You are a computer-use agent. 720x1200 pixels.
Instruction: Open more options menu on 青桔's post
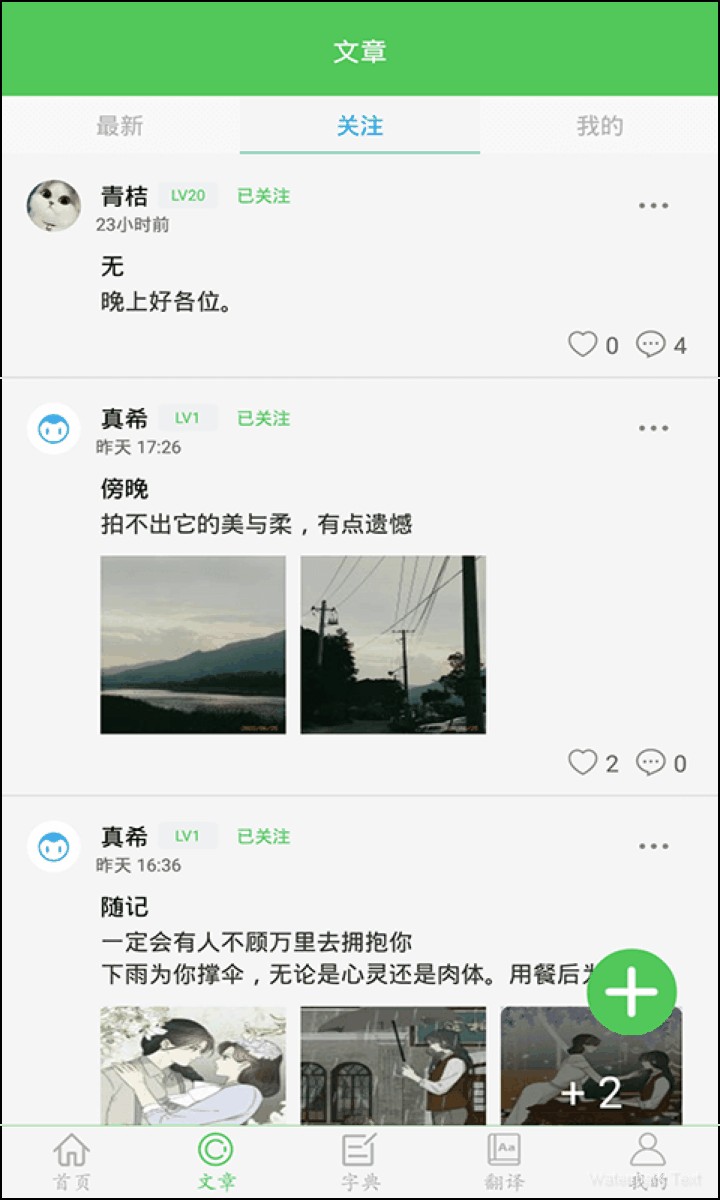tap(654, 205)
